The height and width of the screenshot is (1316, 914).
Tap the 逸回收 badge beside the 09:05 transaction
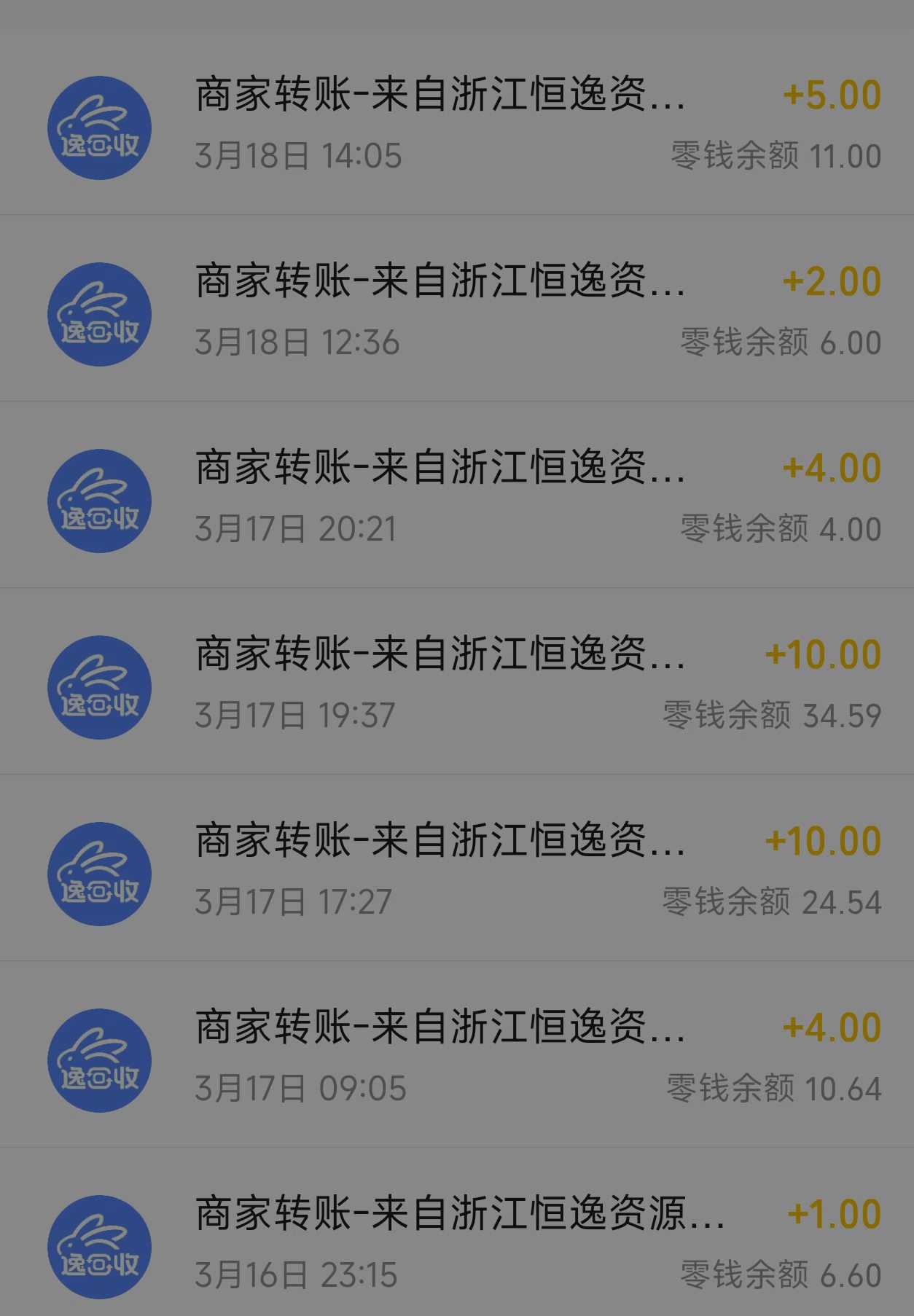coord(99,1060)
